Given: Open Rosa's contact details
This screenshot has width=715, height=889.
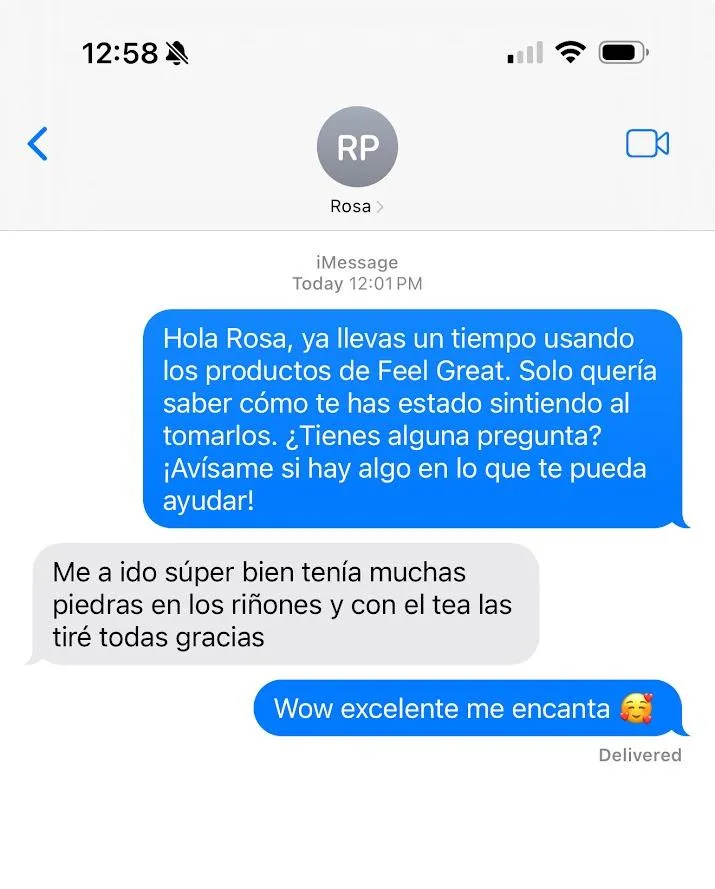Looking at the screenshot, I should pyautogui.click(x=357, y=160).
